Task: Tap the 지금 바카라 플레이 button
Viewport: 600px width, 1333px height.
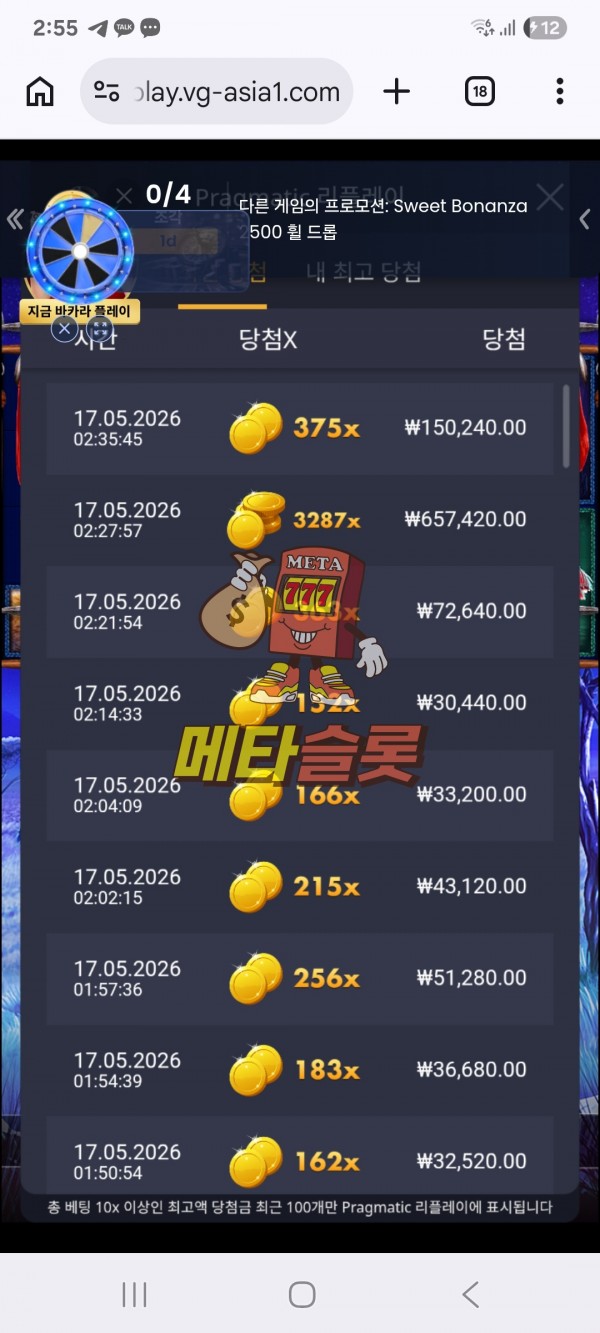Action: click(80, 312)
